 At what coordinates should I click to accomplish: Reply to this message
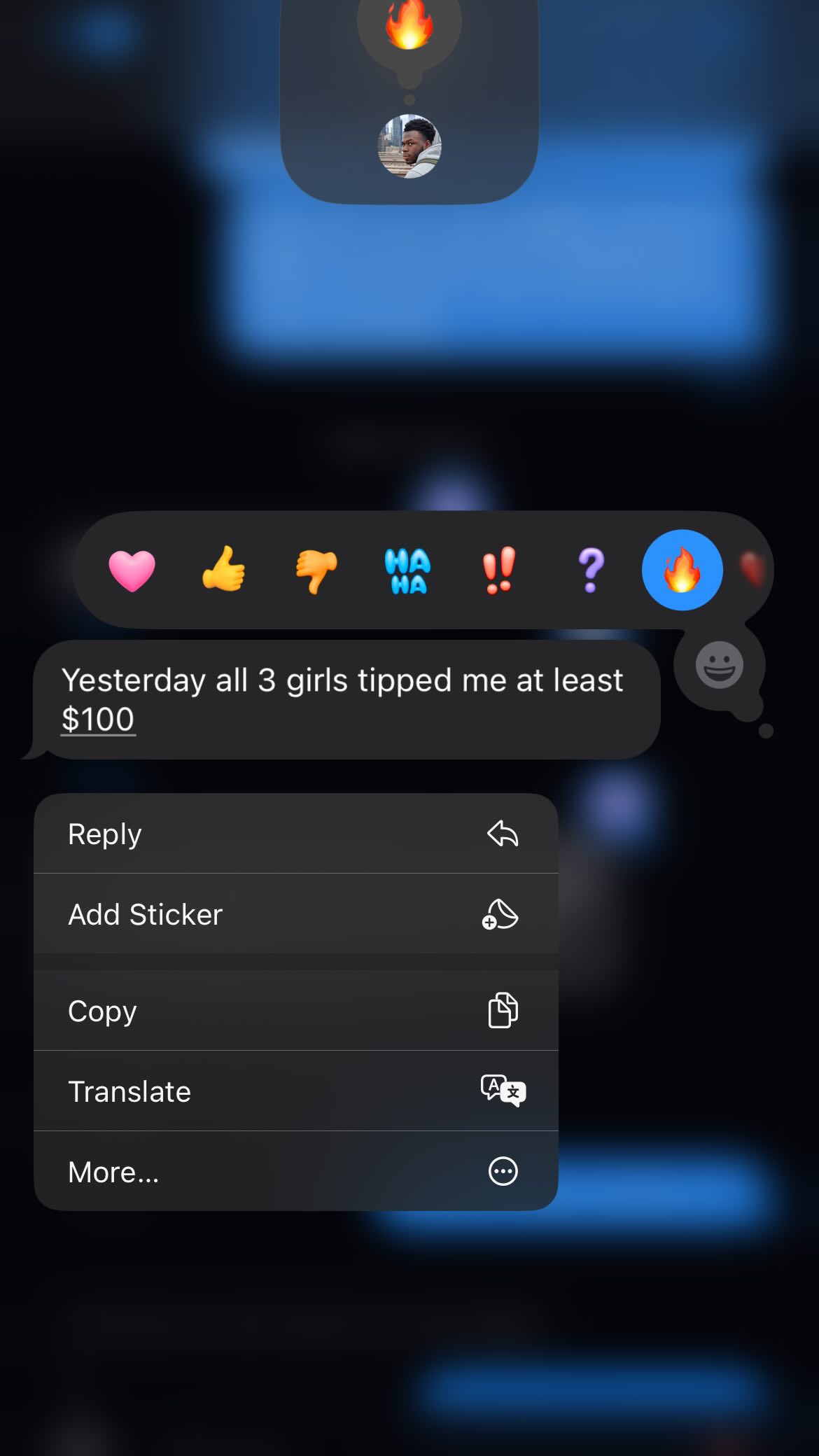pyautogui.click(x=295, y=834)
